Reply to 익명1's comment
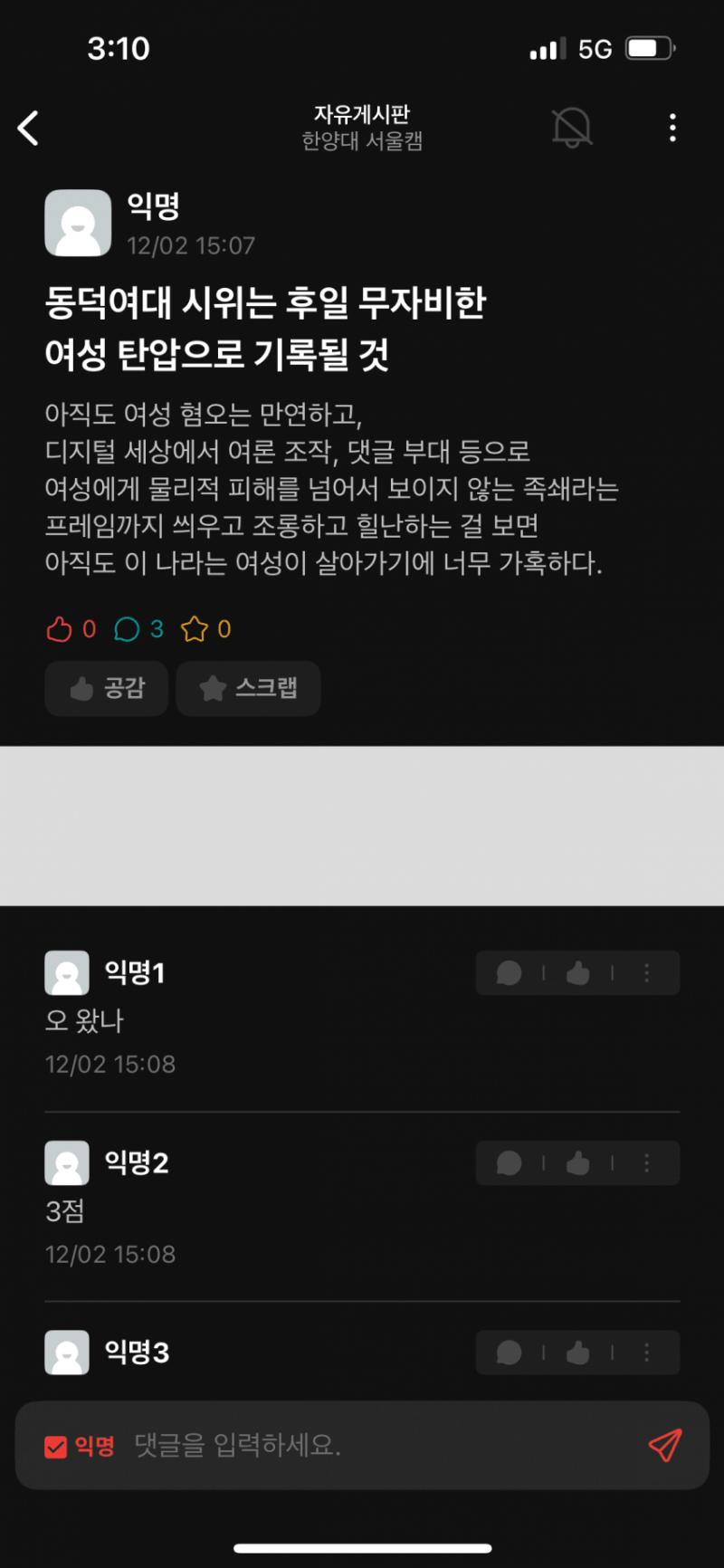This screenshot has height=1568, width=724. (510, 973)
